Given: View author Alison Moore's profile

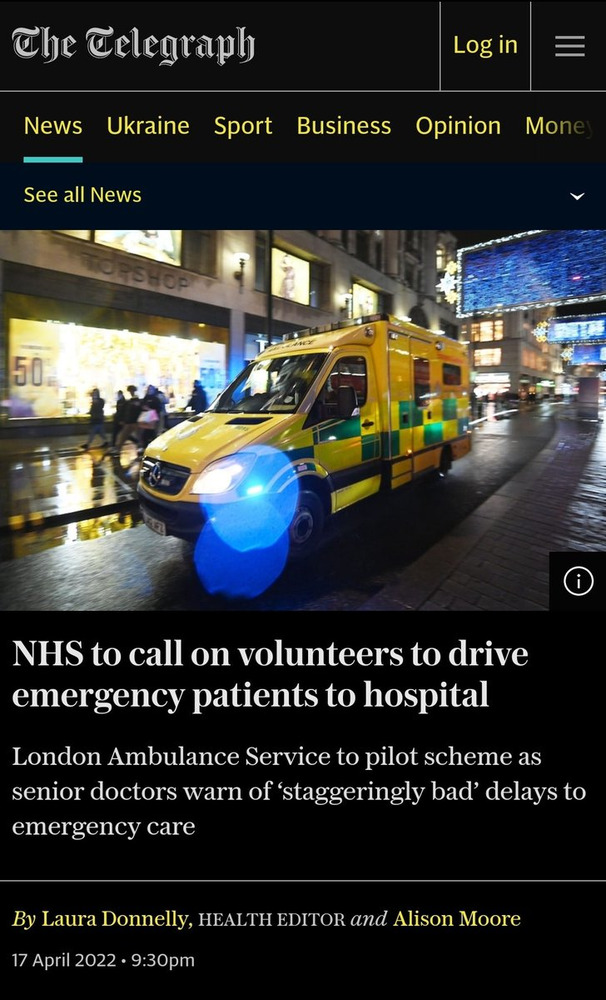Looking at the screenshot, I should point(457,919).
